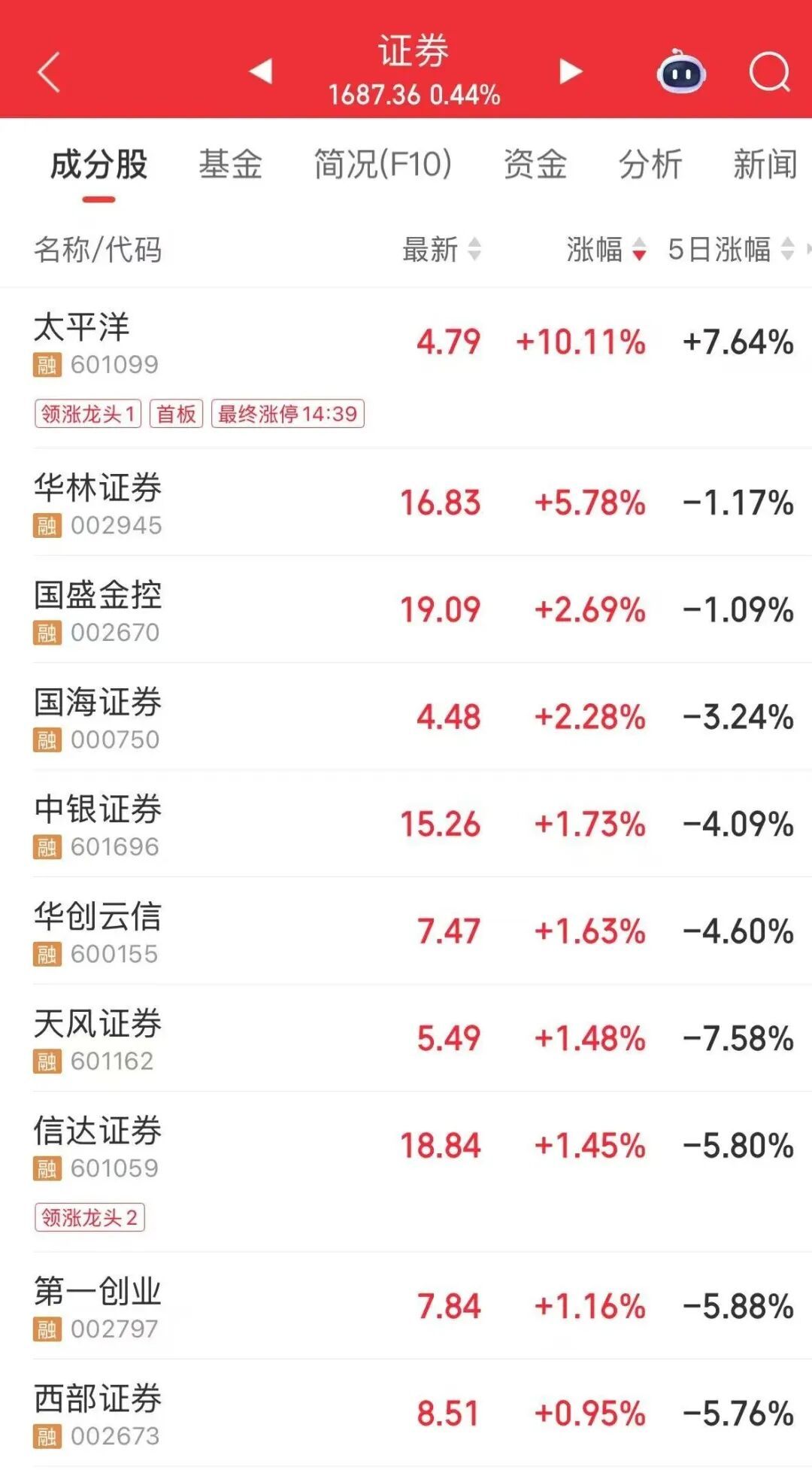
Task: Switch to the next sector with right triangle
Action: pyautogui.click(x=571, y=71)
